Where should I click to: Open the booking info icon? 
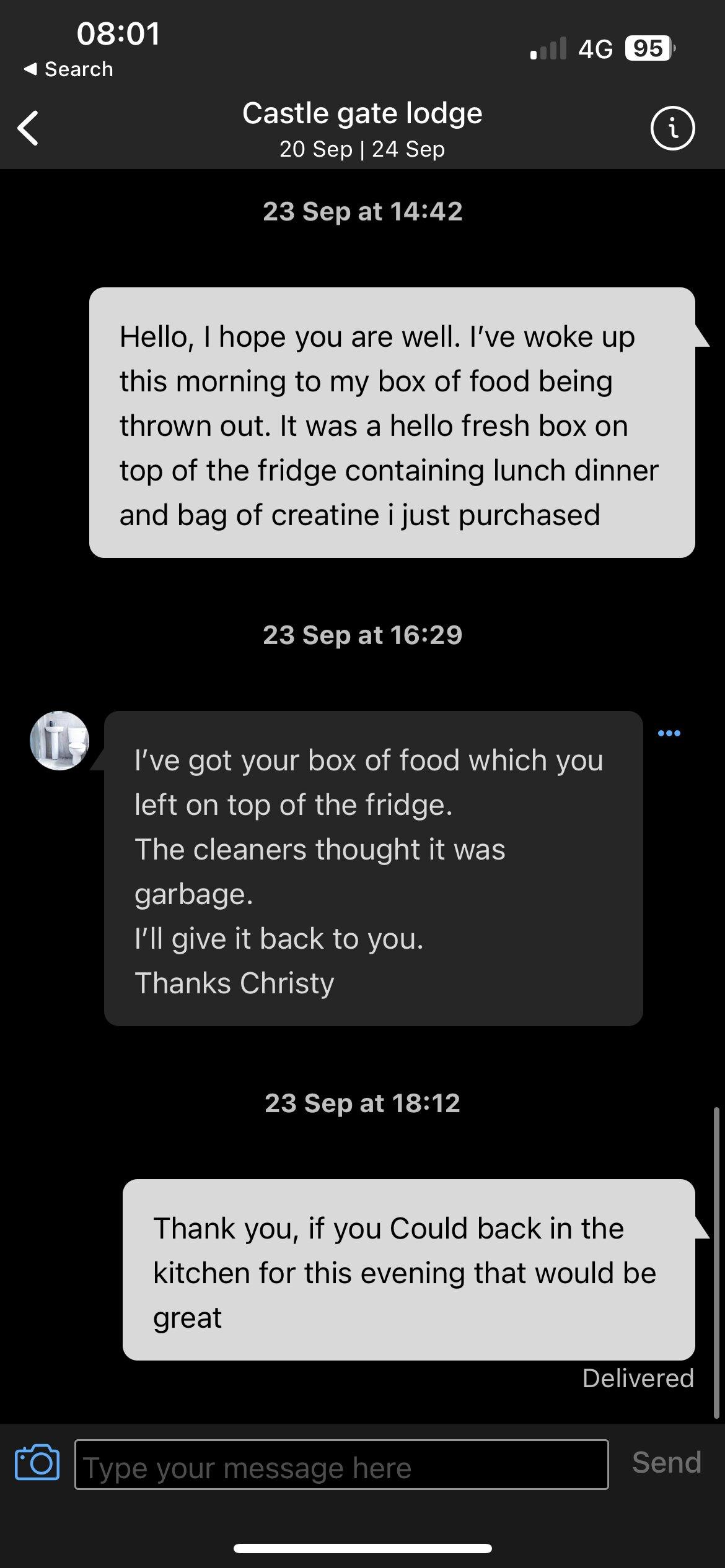click(x=672, y=129)
